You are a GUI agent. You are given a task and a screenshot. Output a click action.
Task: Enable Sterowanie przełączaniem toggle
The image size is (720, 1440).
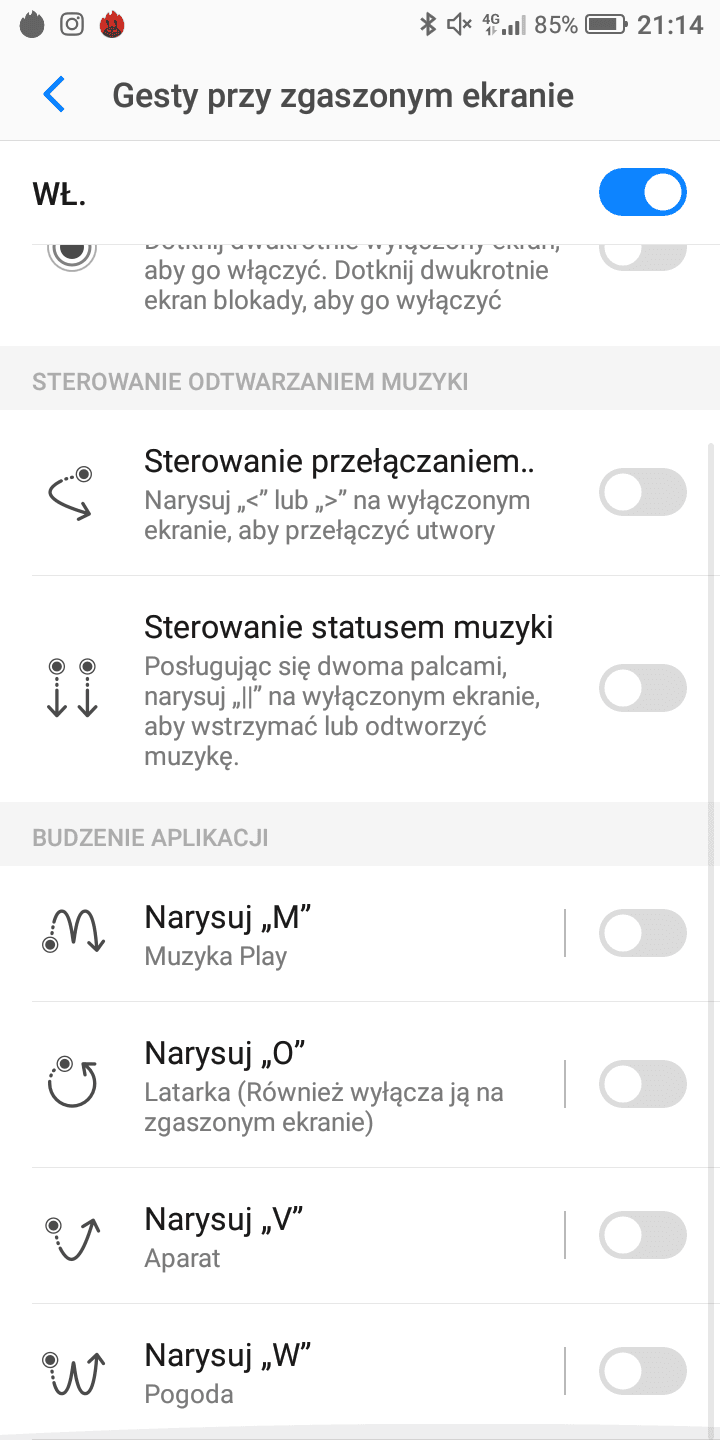pyautogui.click(x=643, y=493)
